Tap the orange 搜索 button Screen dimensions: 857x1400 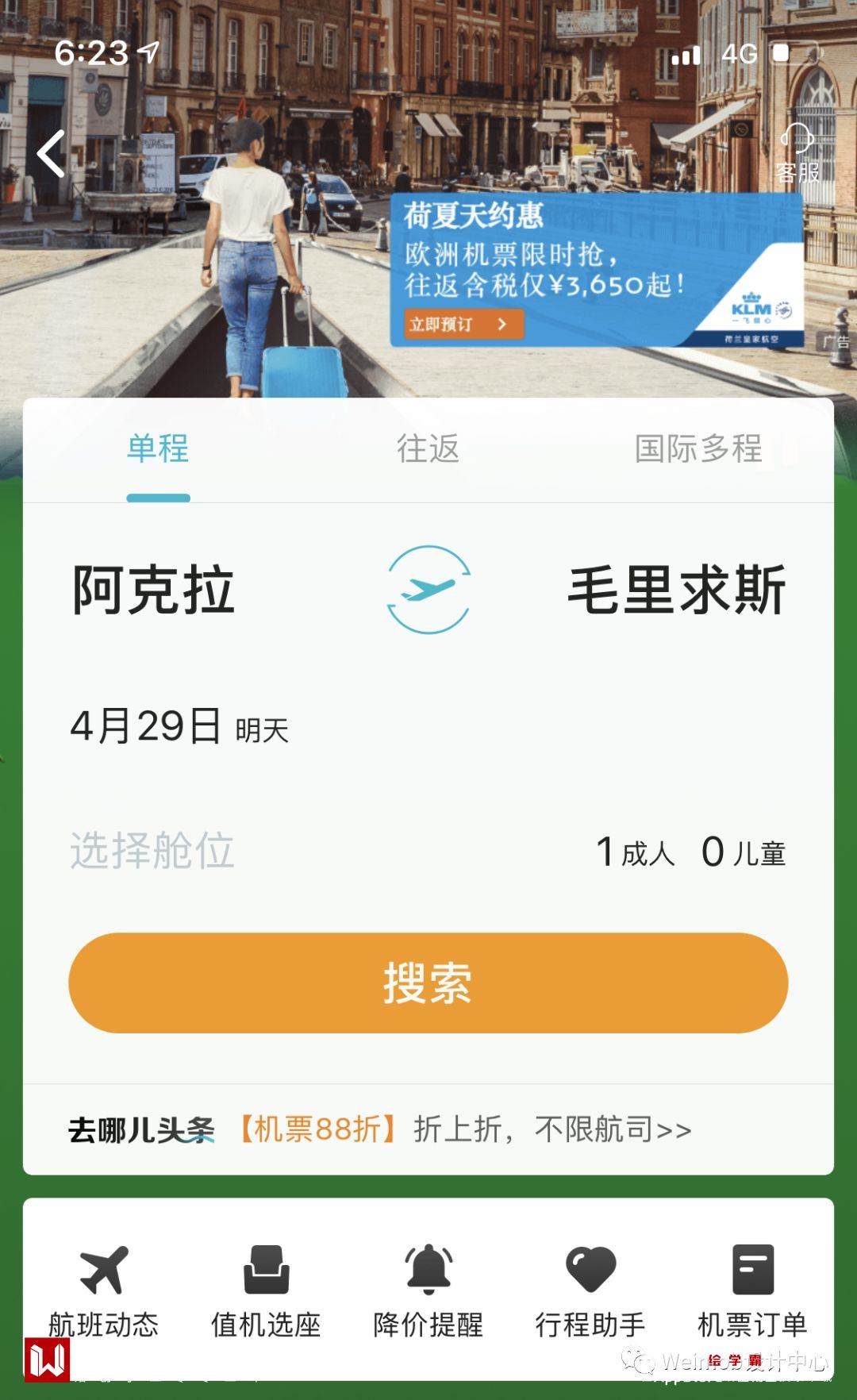click(x=428, y=983)
